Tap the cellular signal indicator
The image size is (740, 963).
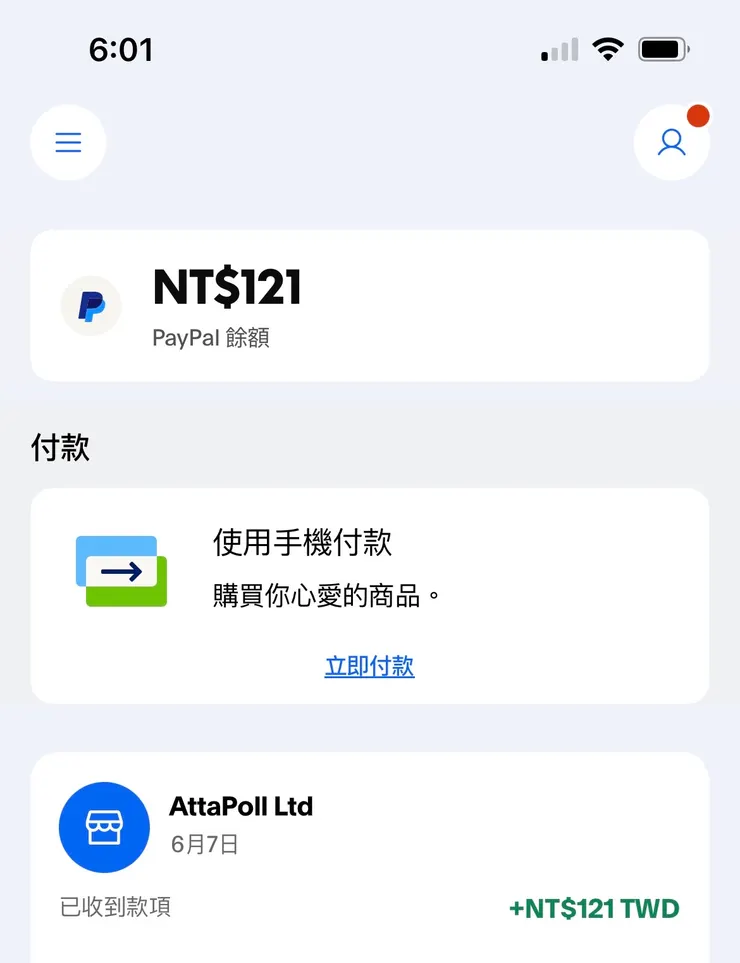558,48
